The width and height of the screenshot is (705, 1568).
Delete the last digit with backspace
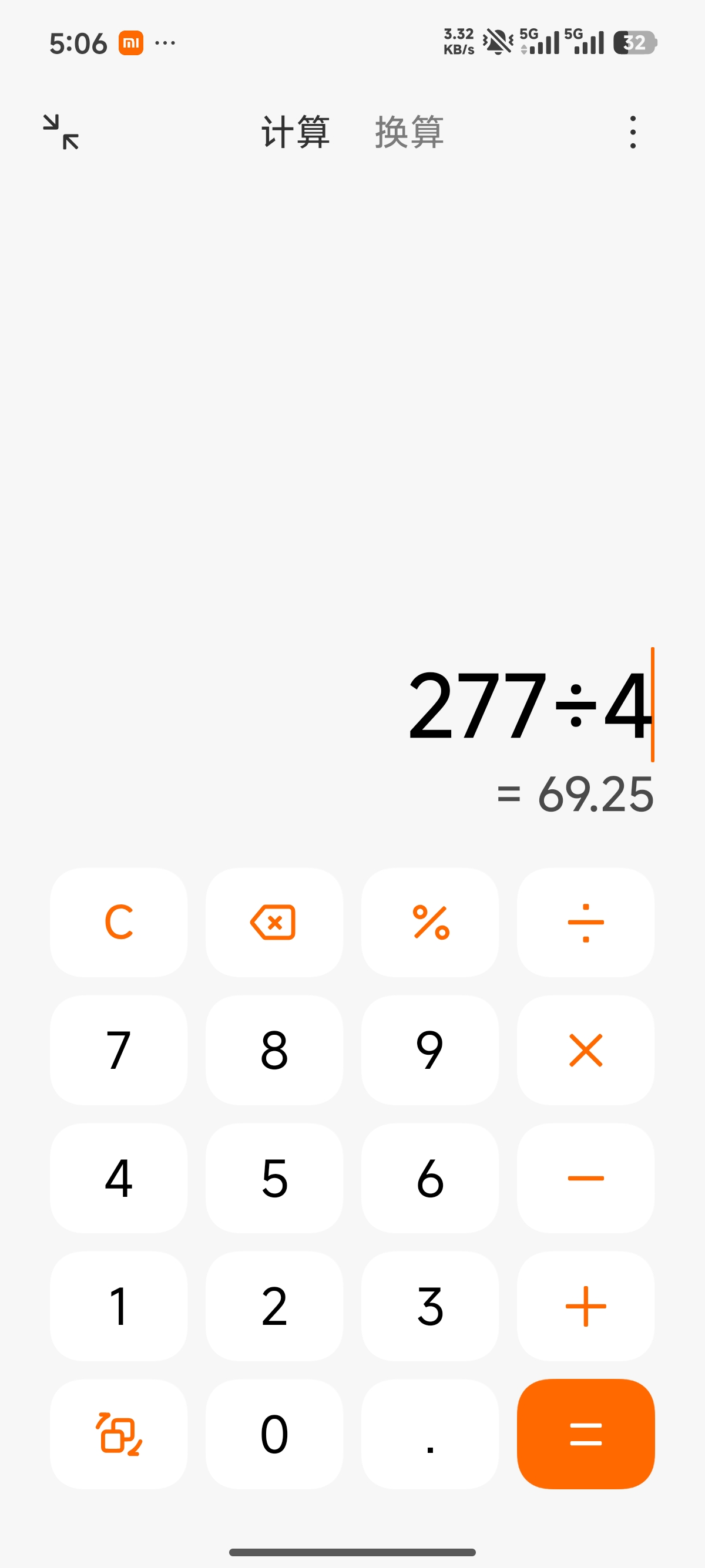coord(274,922)
